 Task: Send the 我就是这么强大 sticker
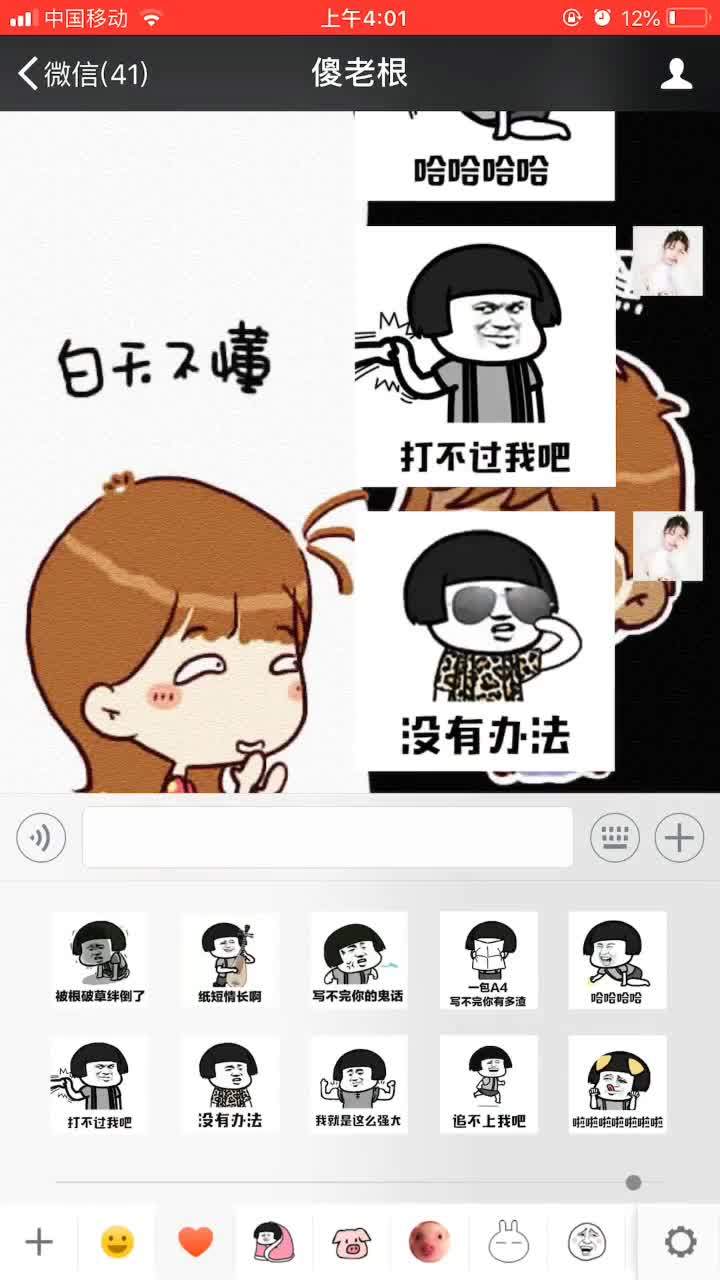tap(359, 1084)
